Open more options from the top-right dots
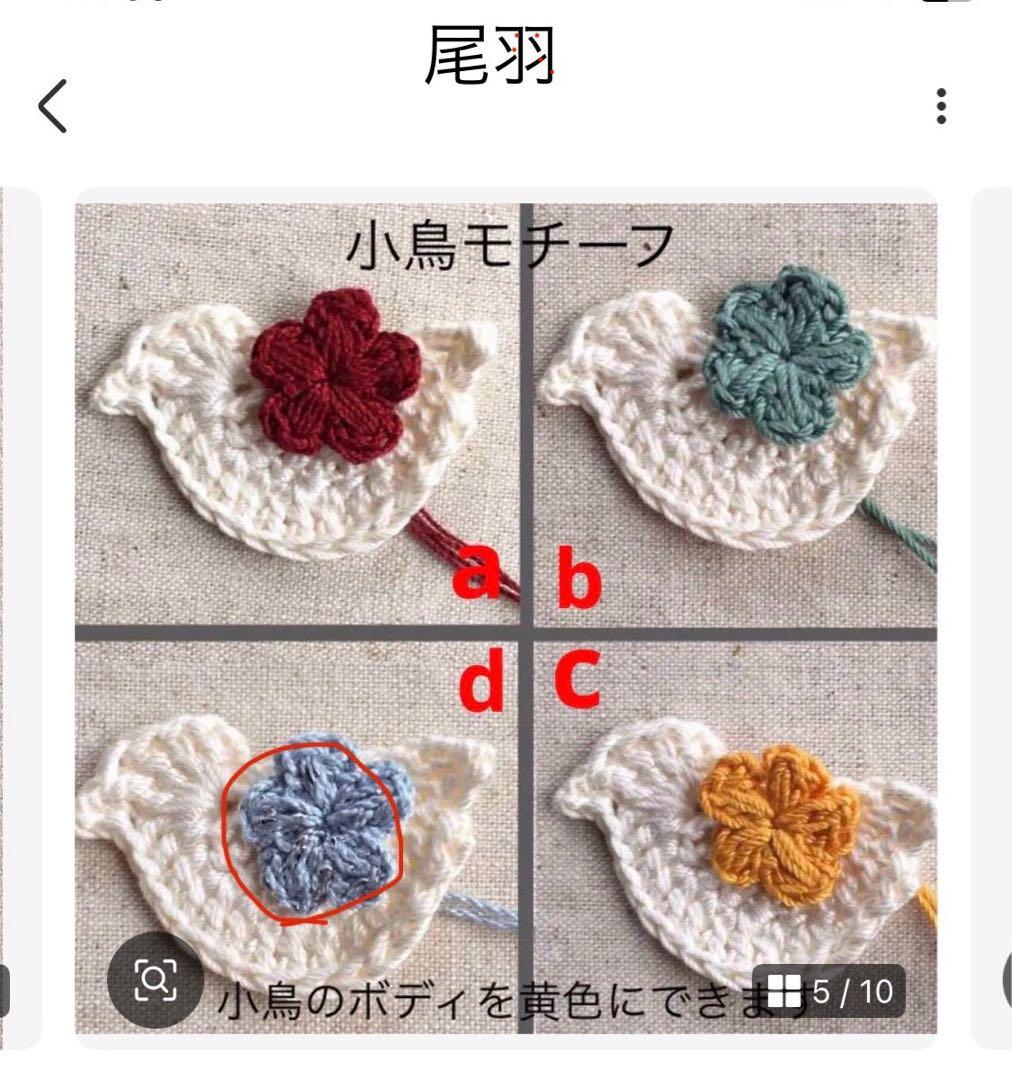The width and height of the screenshot is (1012, 1080). (943, 109)
